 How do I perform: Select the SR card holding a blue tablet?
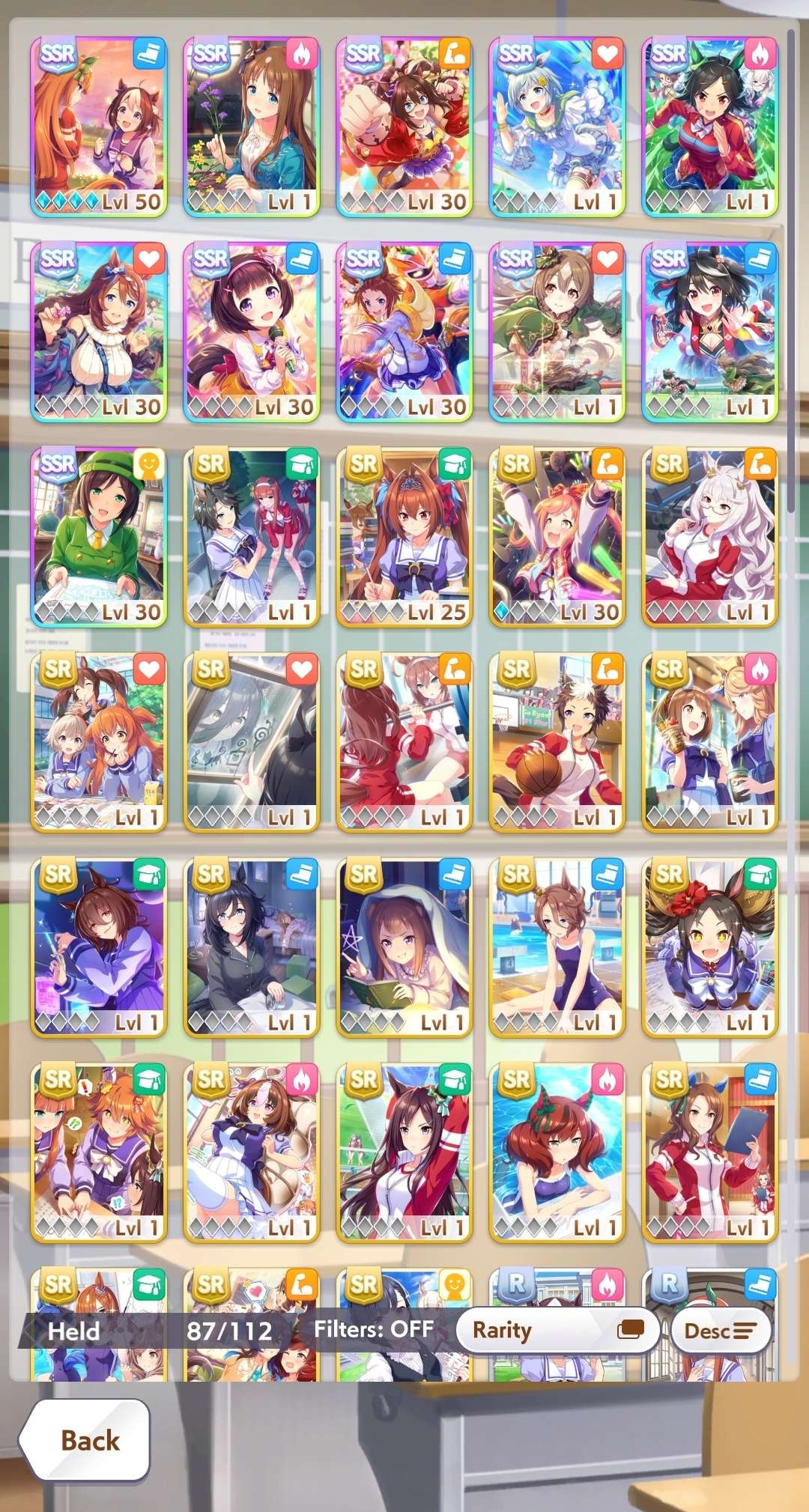pos(710,1153)
